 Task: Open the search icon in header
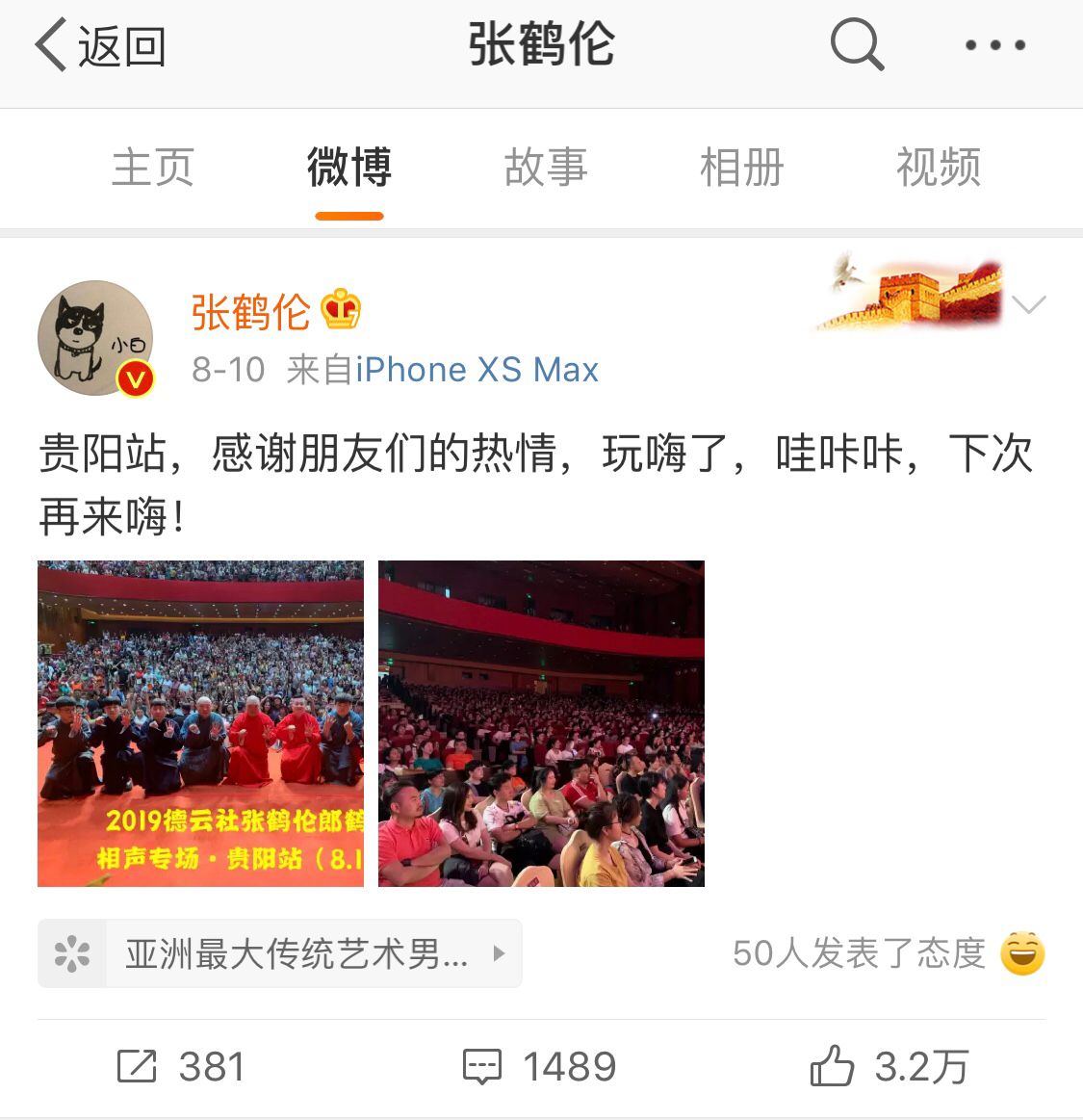[x=856, y=45]
